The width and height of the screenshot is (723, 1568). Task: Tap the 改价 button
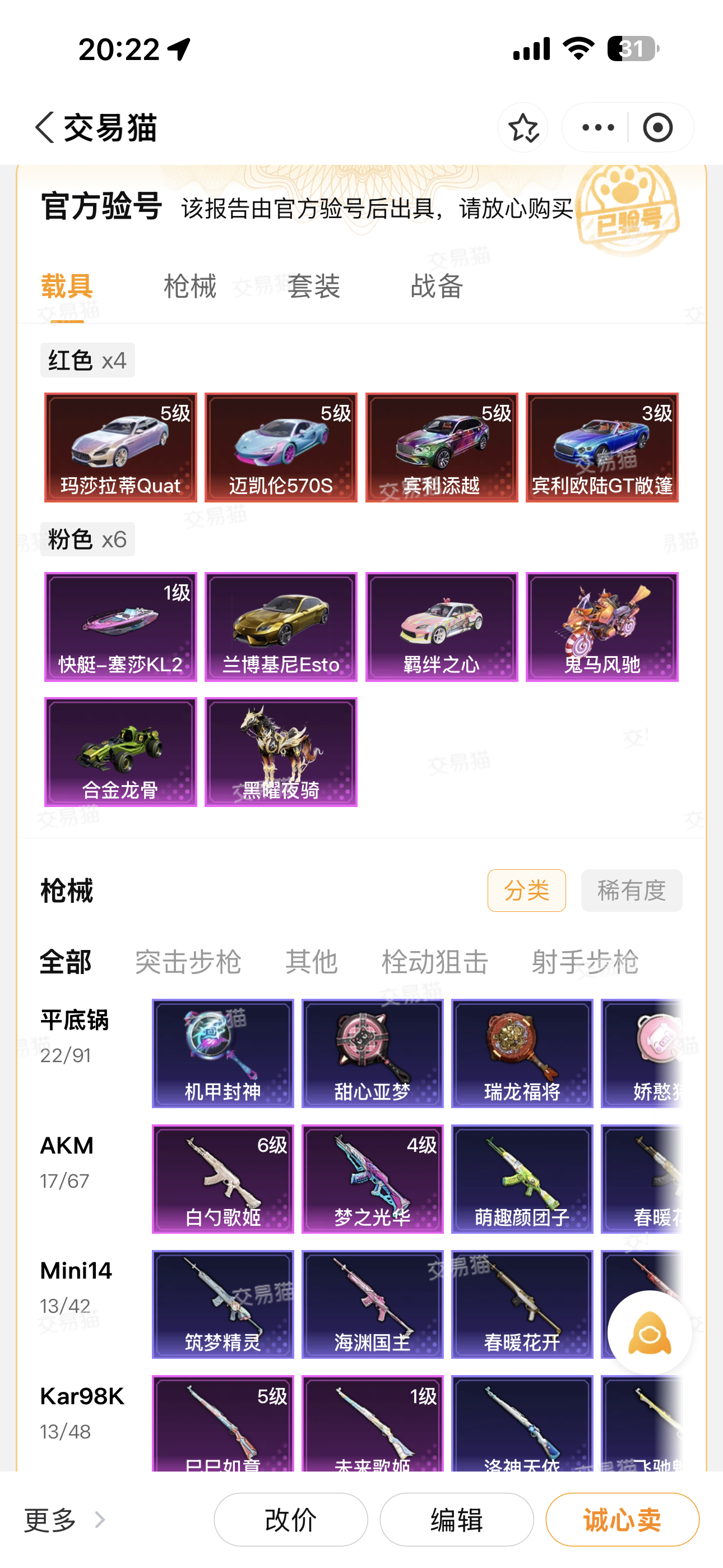point(290,1519)
